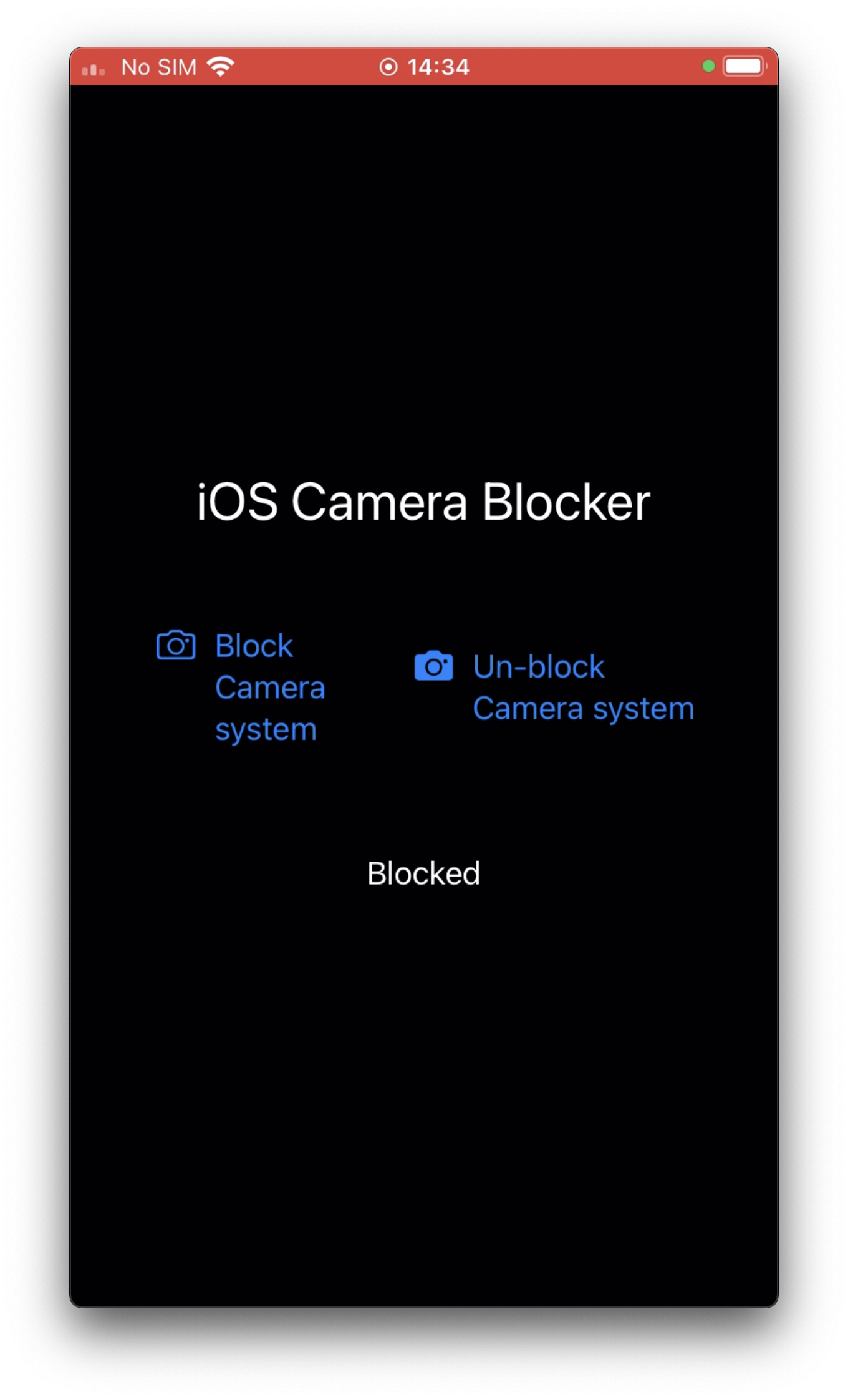Click the camera icon beside Block Camera system
Viewport: 848px width, 1400px height.
[176, 646]
